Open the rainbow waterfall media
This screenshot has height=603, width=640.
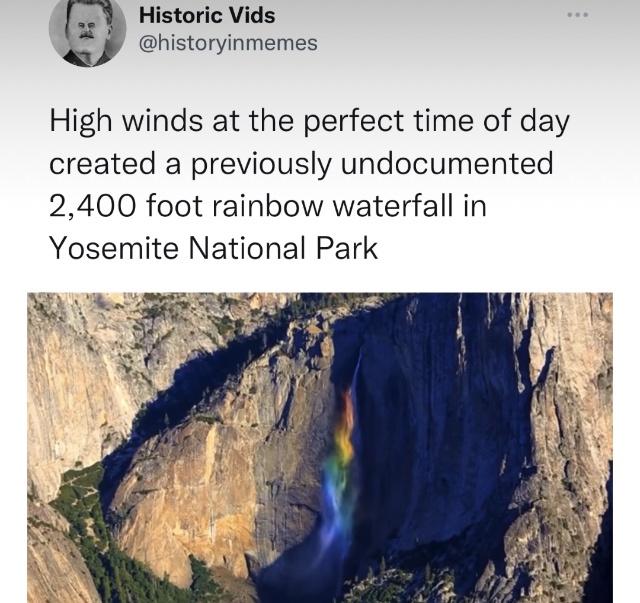pos(320,447)
